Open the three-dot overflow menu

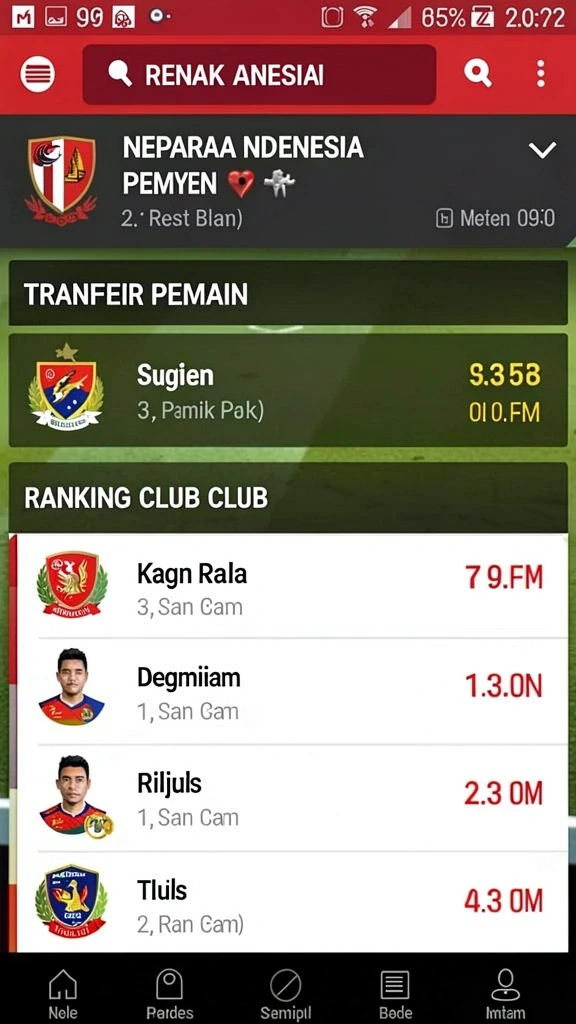point(540,74)
